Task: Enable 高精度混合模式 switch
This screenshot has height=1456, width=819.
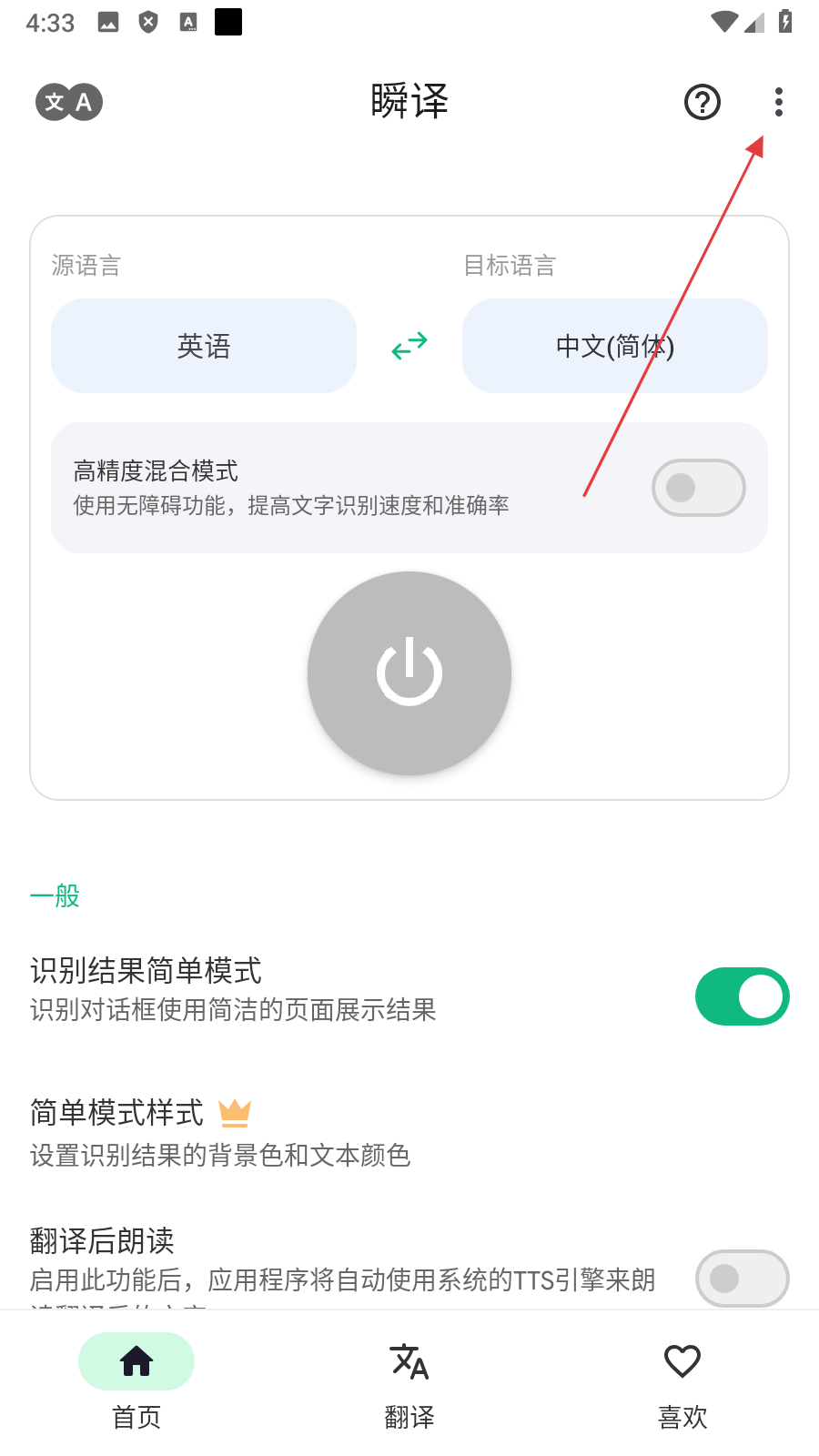Action: pos(698,488)
